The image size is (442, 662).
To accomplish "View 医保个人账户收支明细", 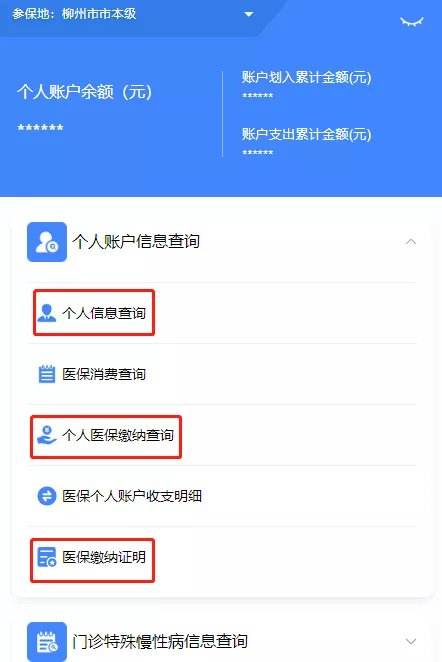I will tap(222, 496).
